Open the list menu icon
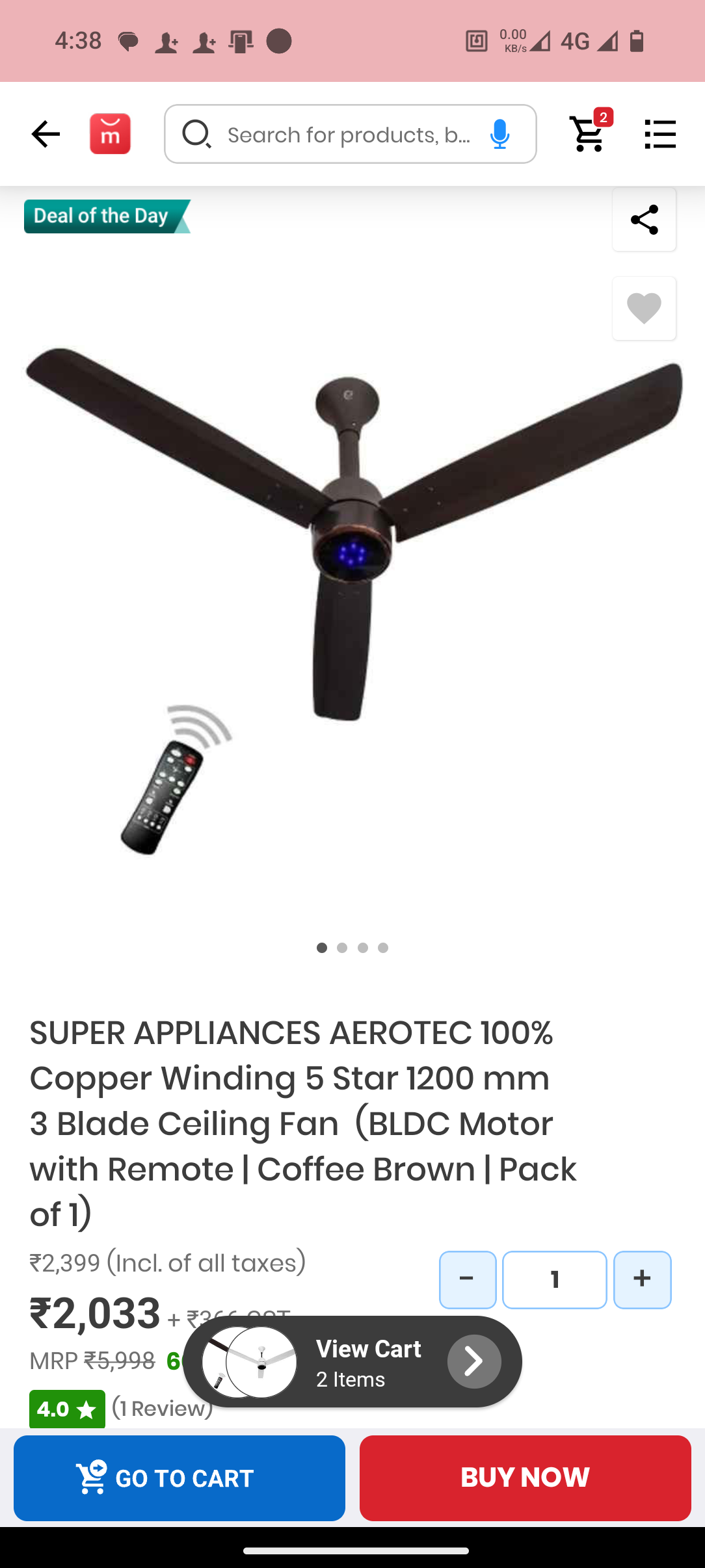 [x=660, y=134]
